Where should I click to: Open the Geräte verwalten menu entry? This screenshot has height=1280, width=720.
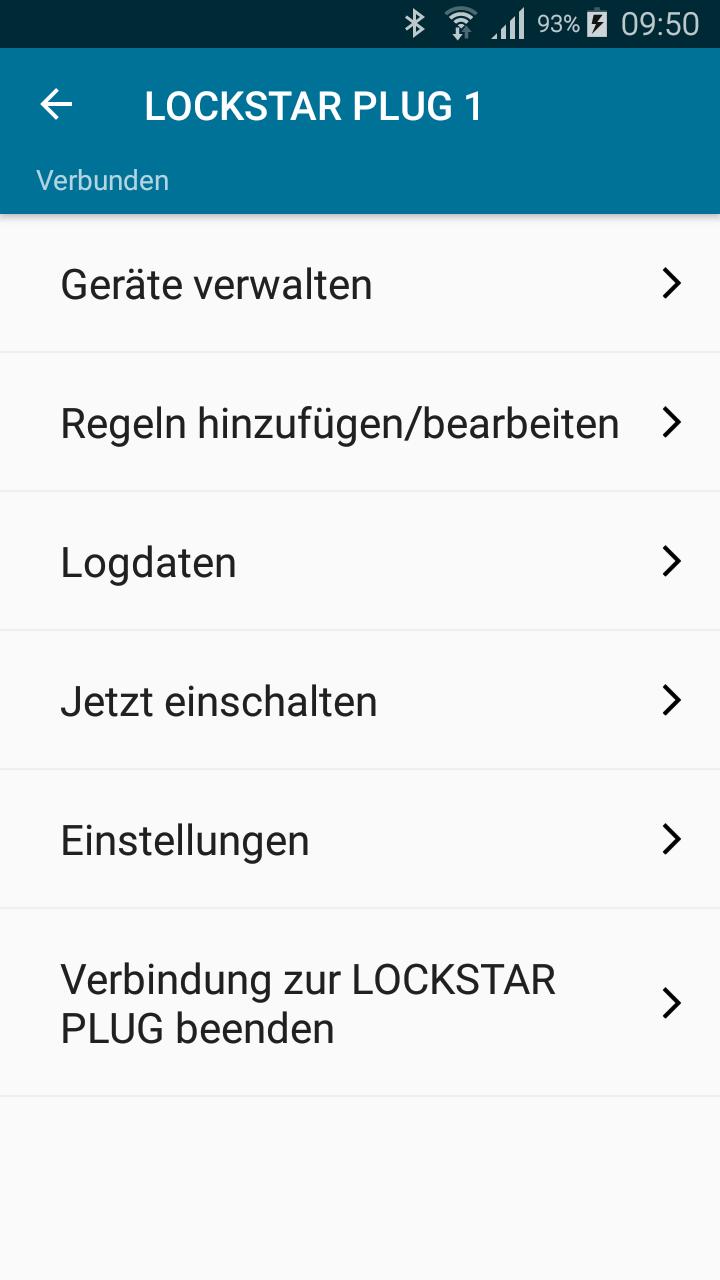coord(216,283)
